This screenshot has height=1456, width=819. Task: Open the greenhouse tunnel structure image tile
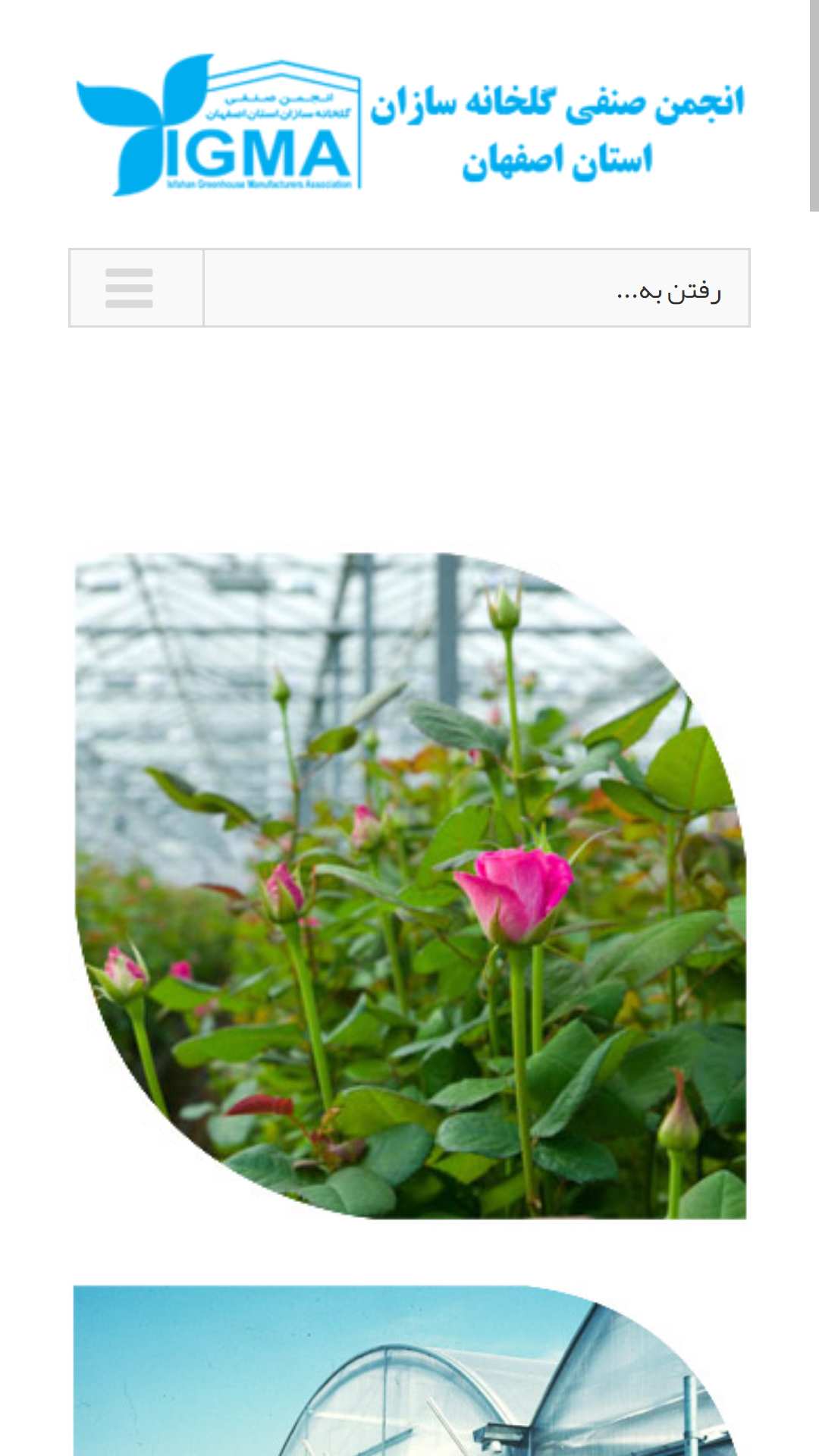(406, 1370)
